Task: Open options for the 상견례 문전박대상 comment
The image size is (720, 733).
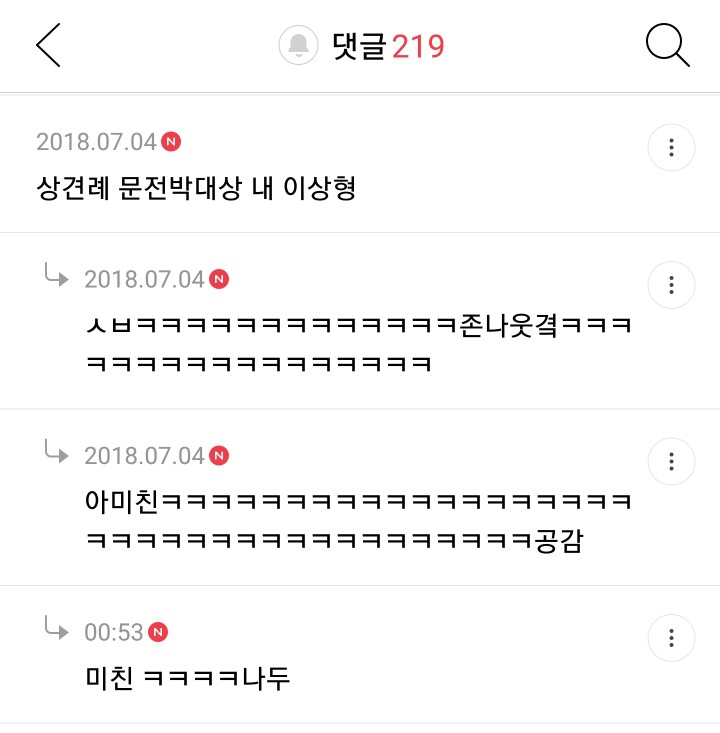Action: coord(671,149)
